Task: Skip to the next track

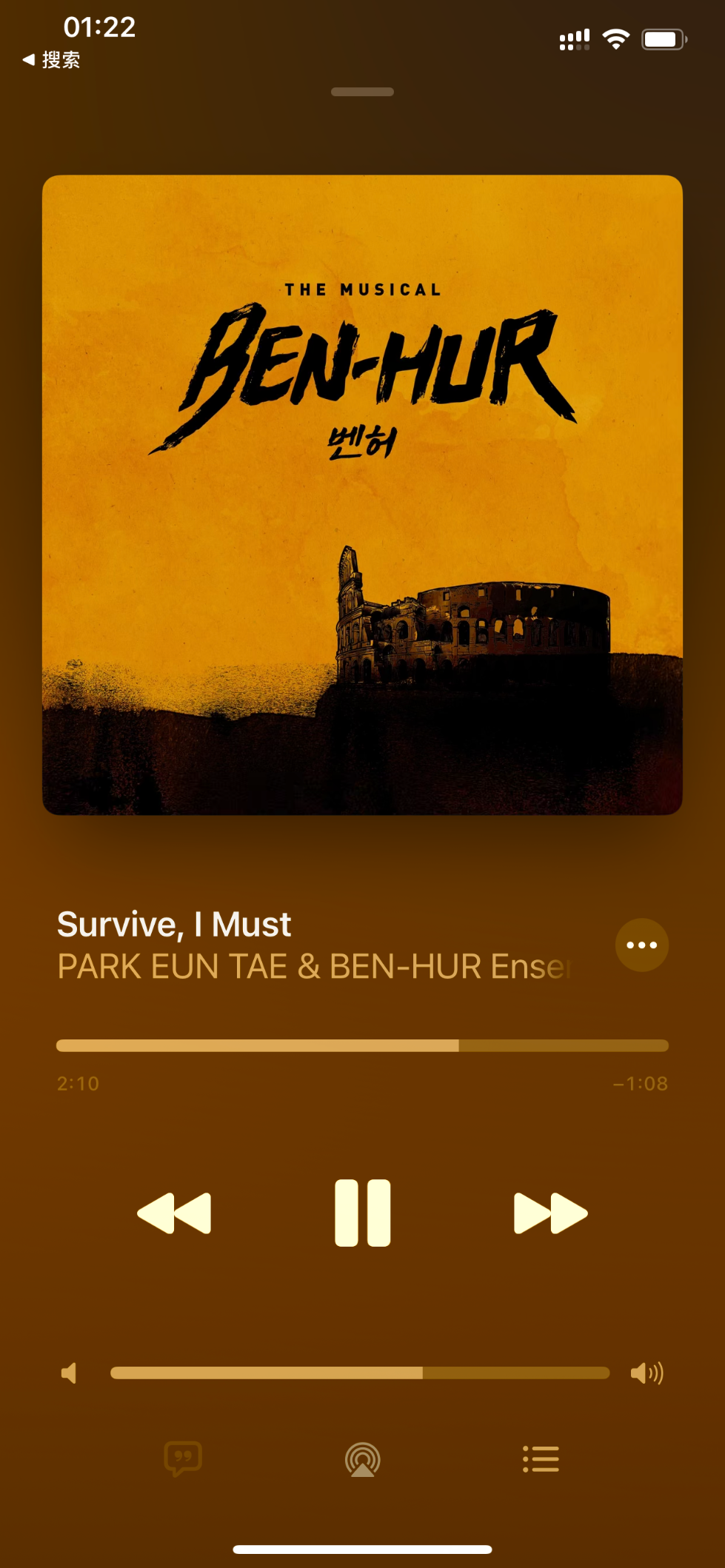Action: [550, 1213]
